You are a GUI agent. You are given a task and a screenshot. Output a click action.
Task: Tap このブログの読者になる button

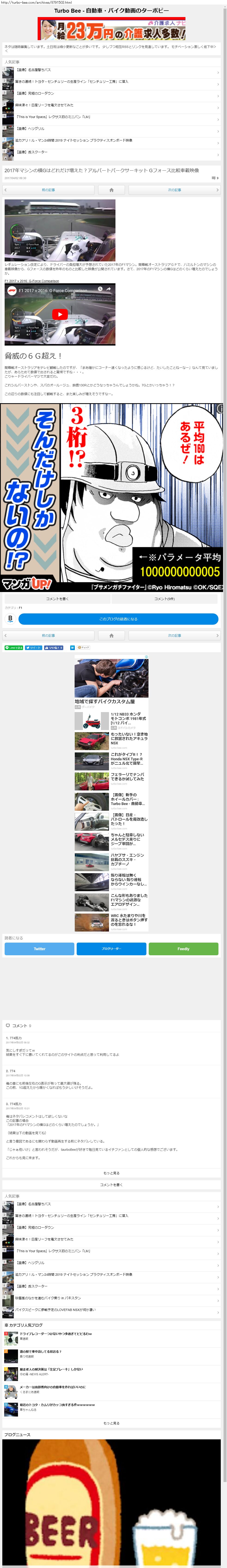point(118,619)
